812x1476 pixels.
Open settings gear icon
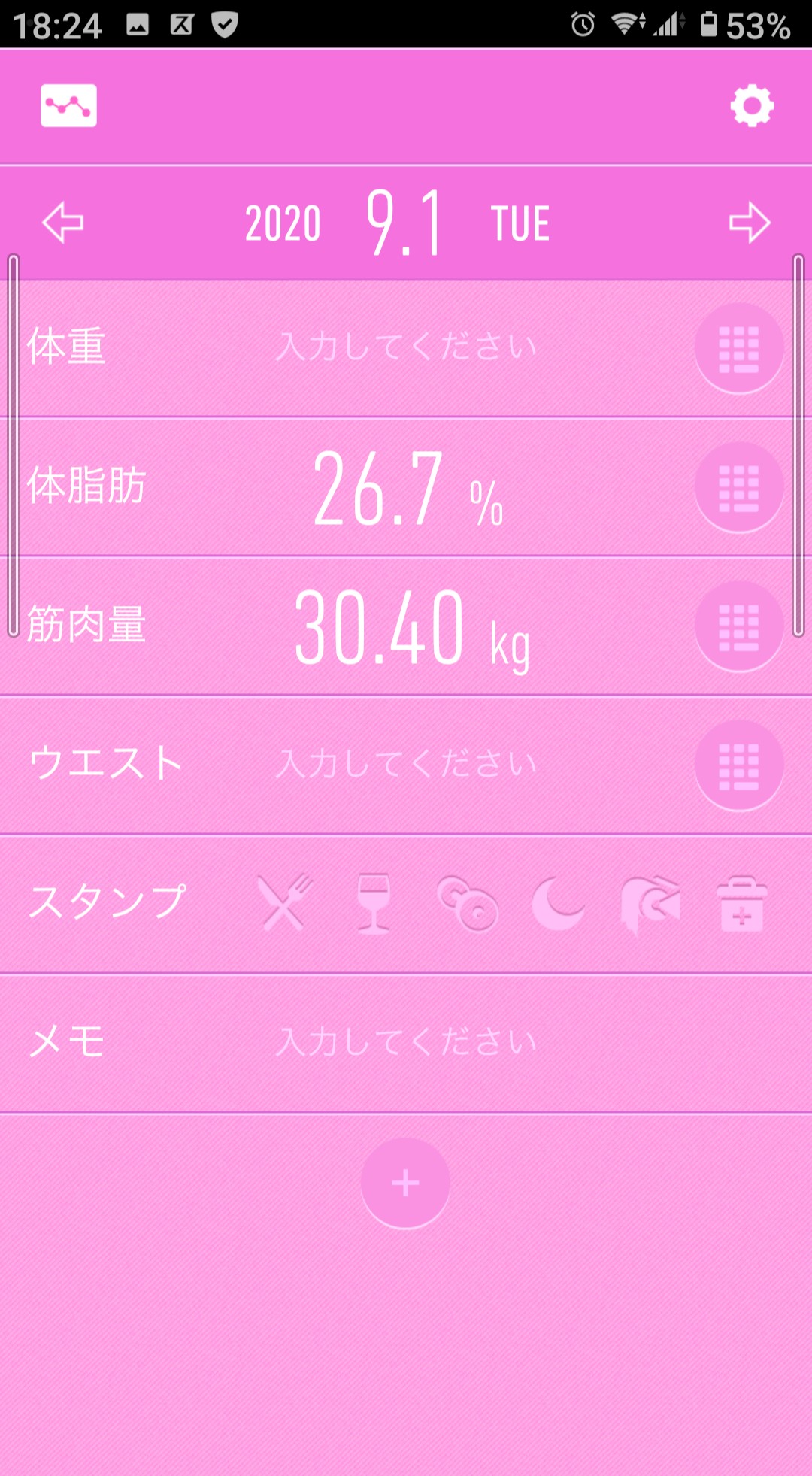click(x=752, y=106)
